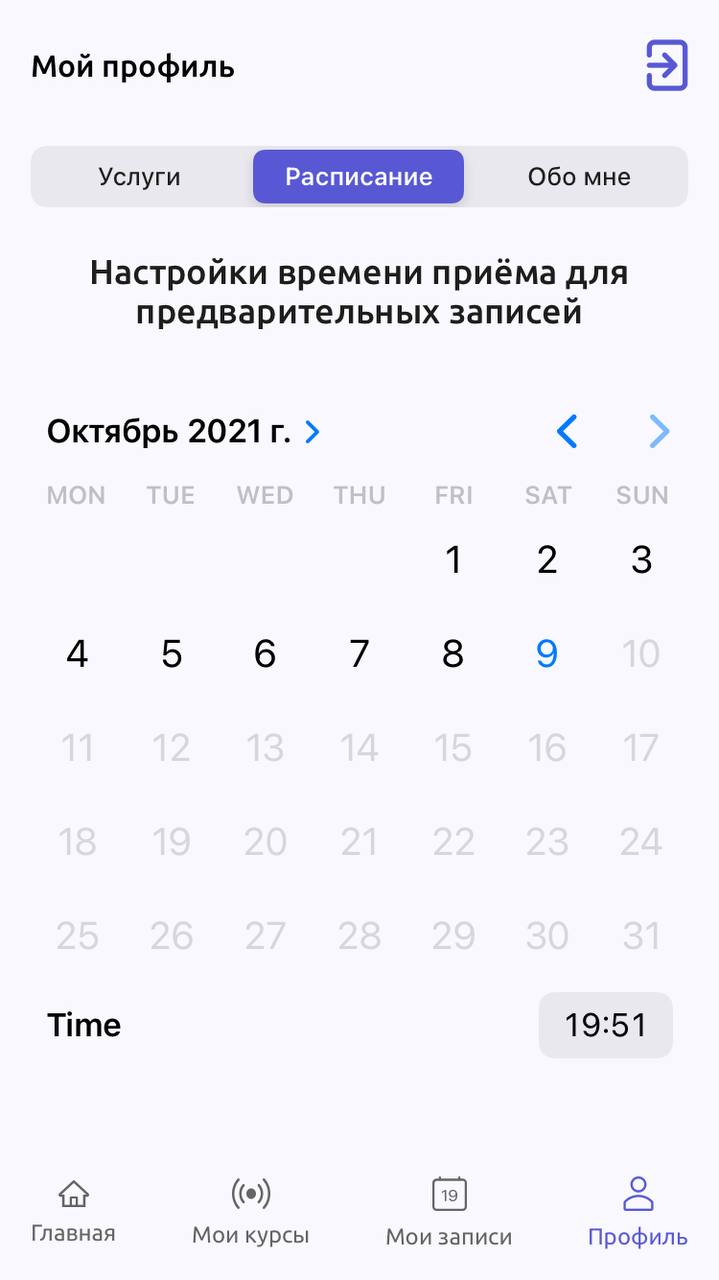Go to the Главная tab
719x1280 pixels.
73,1210
